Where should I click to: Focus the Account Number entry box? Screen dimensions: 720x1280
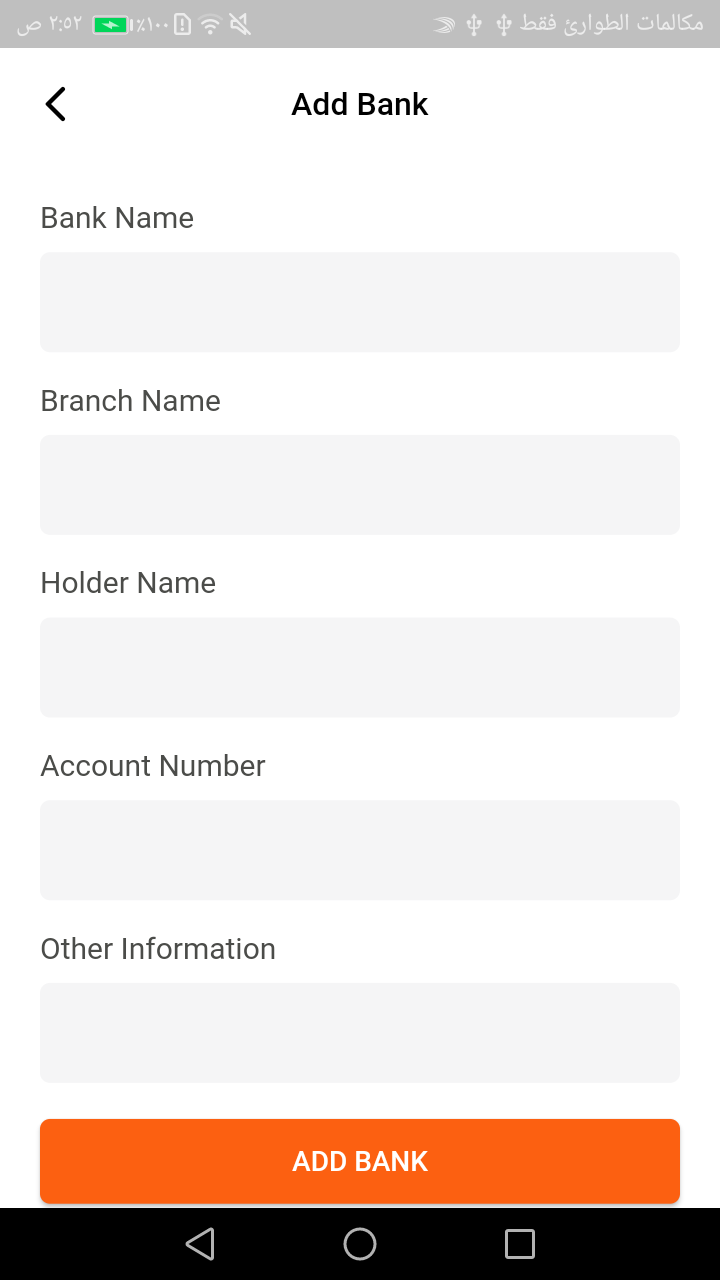click(360, 850)
